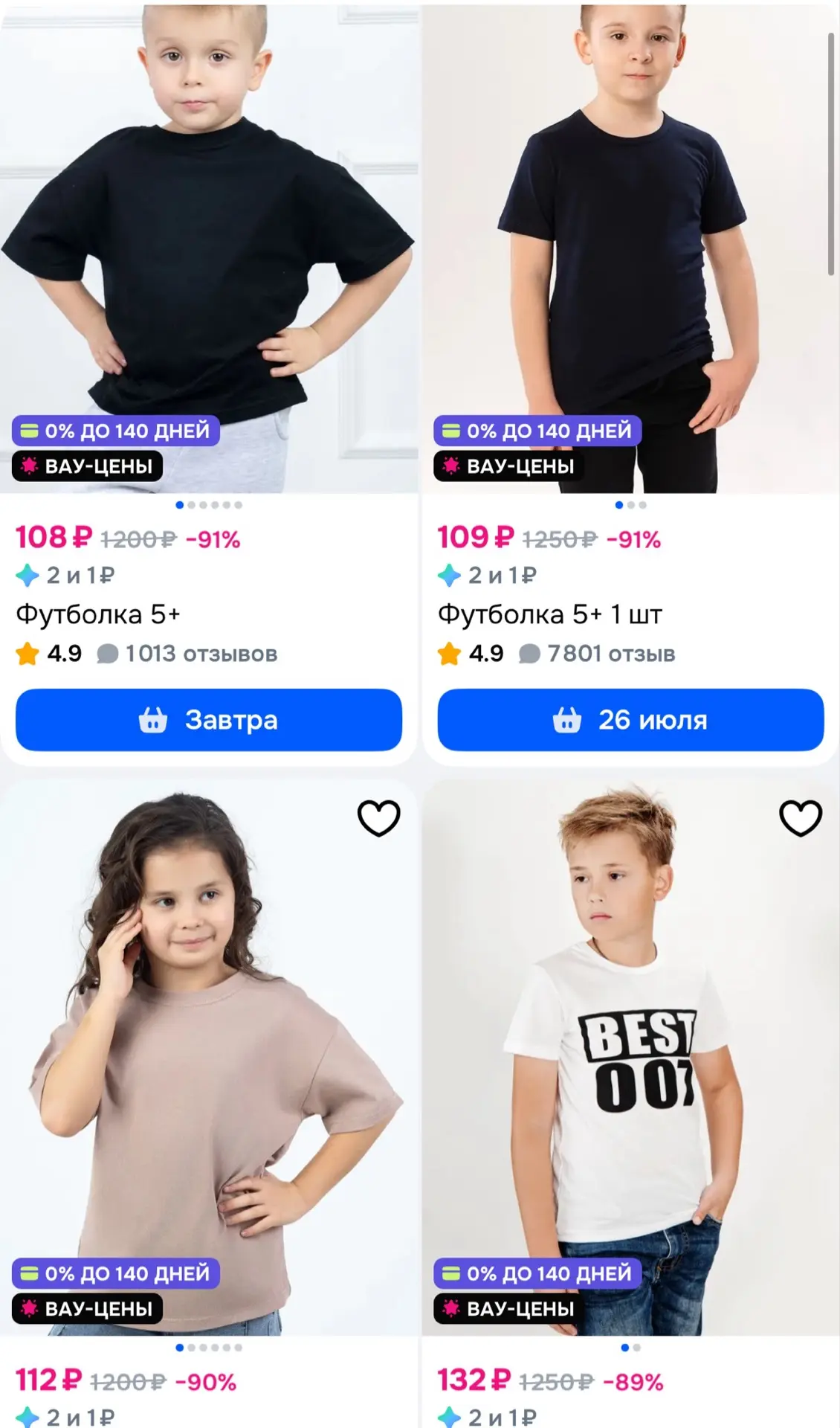Open the beige t-shirt product for 112 ₽
The width and height of the screenshot is (840, 1428).
click(x=209, y=1058)
